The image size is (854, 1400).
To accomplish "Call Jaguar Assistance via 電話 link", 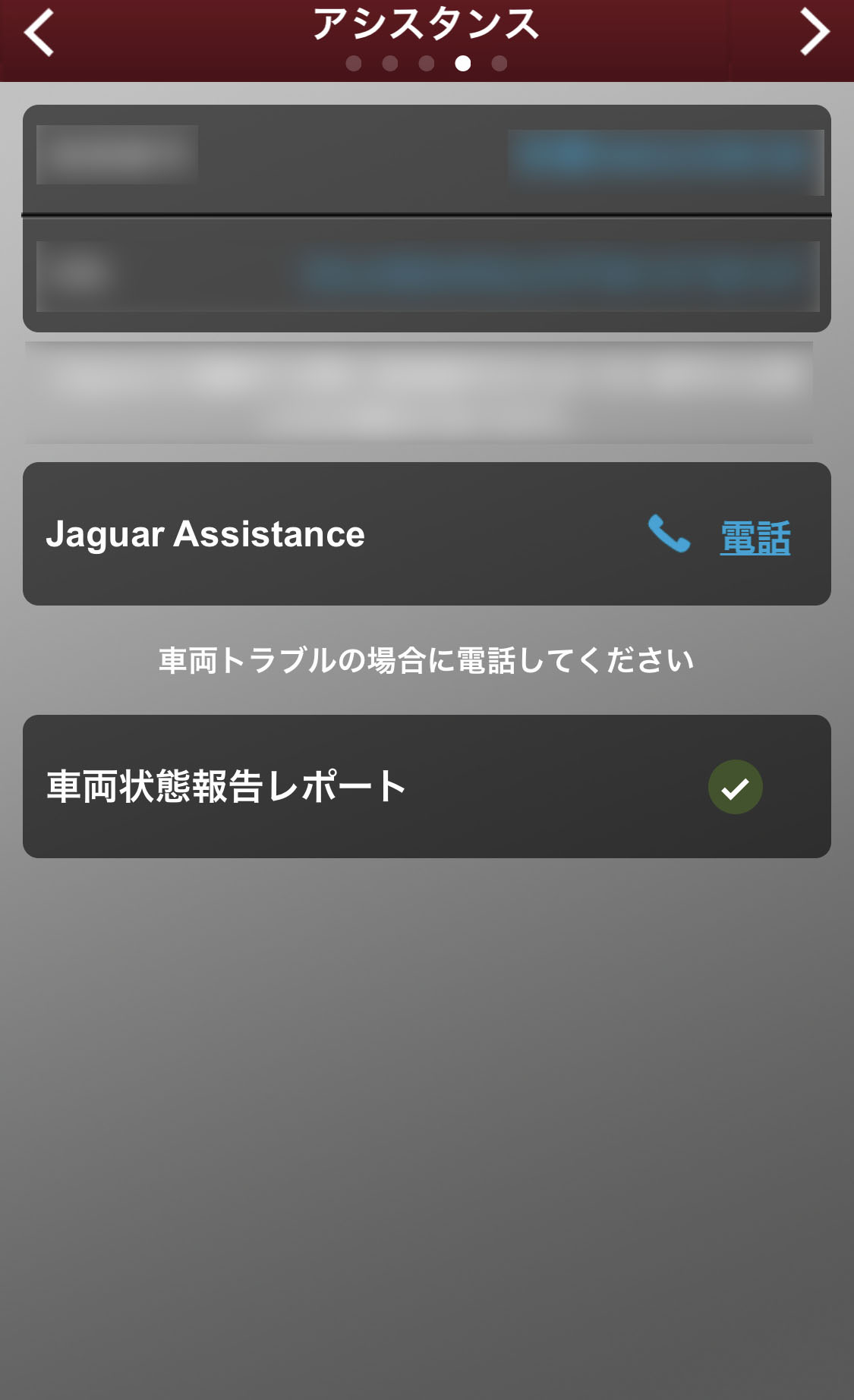I will [755, 537].
